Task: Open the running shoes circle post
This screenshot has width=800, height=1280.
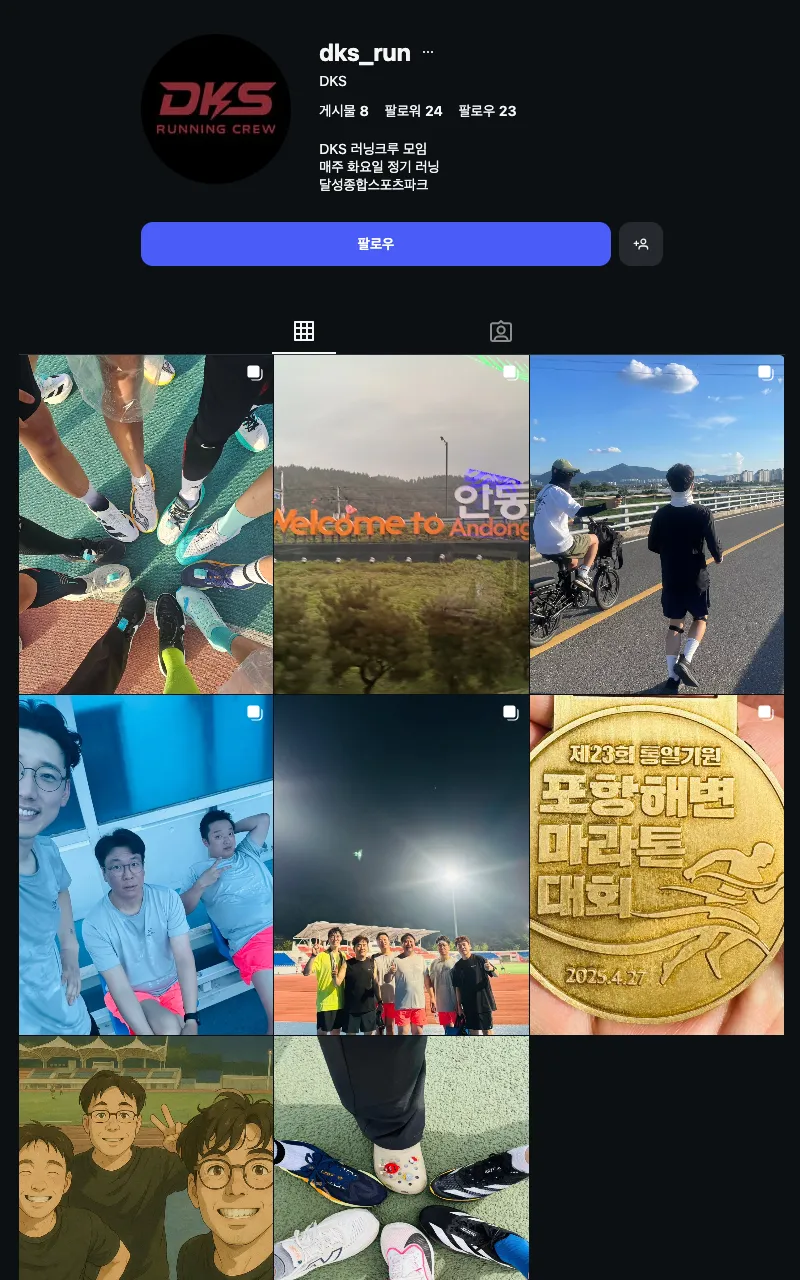Action: (x=145, y=524)
